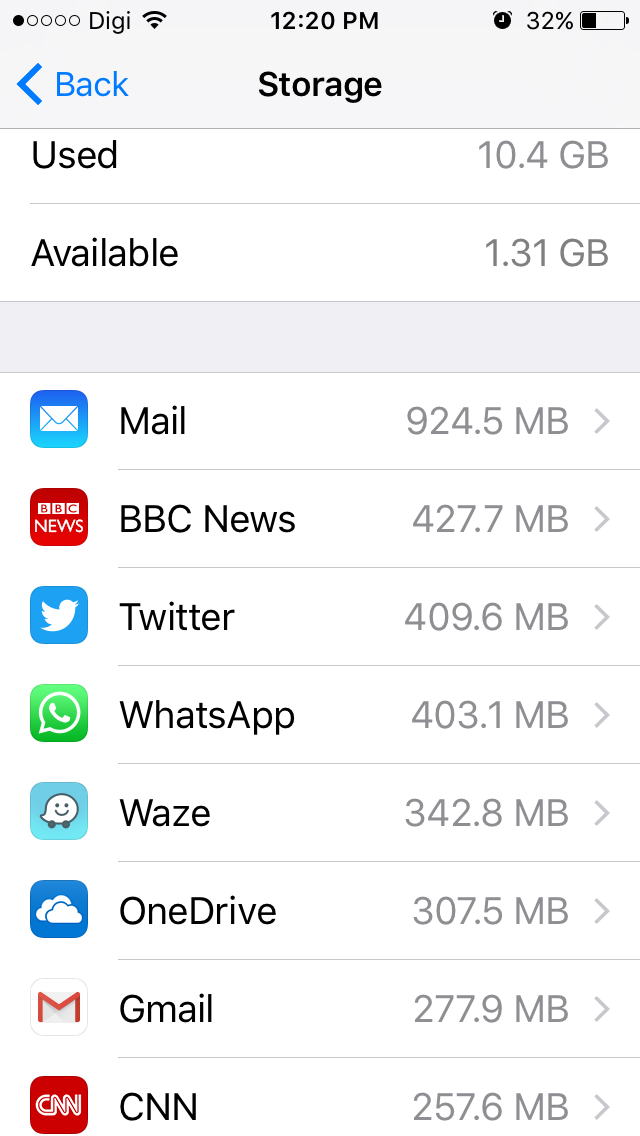Select WhatsApp to see its storage
The width and height of the screenshot is (640, 1136).
click(320, 714)
